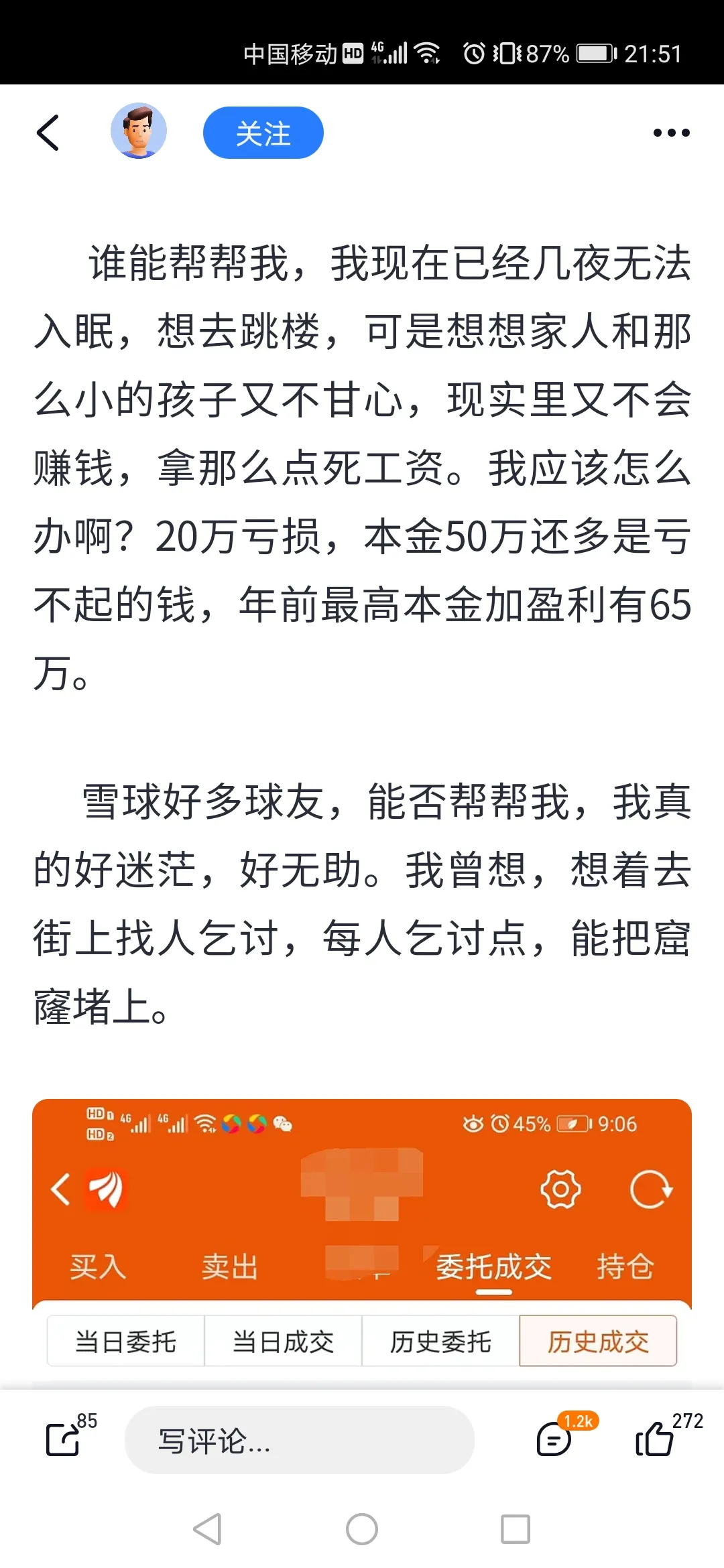Tap system home button
This screenshot has height=1568, width=724.
coord(362,1529)
